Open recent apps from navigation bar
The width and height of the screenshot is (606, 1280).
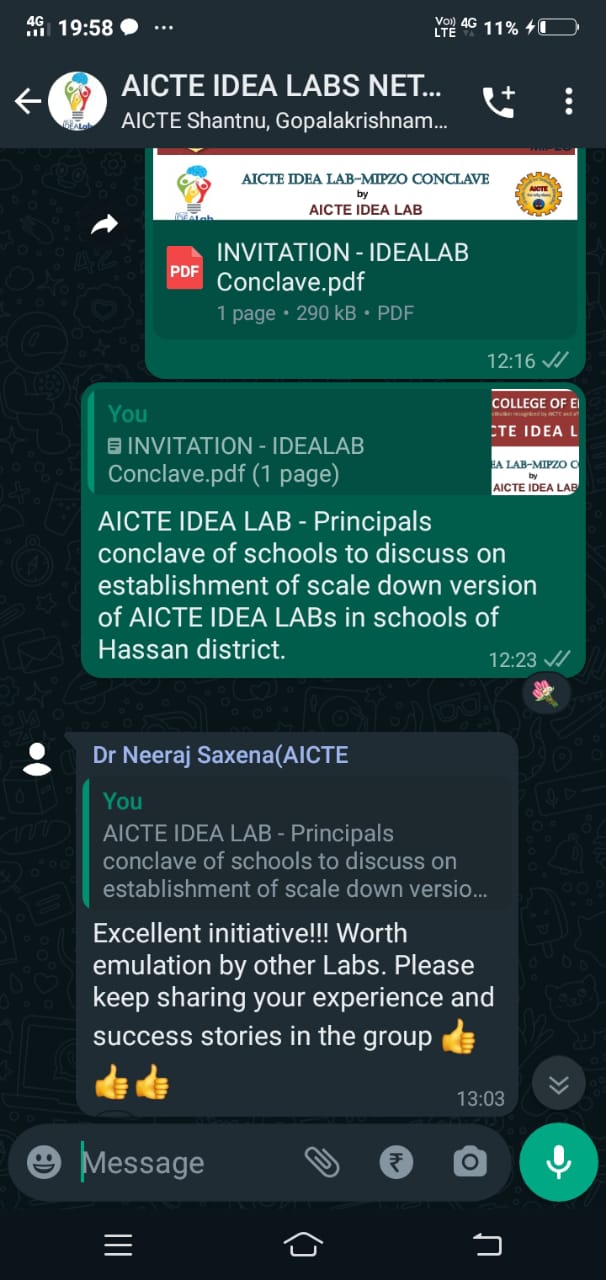tap(119, 1244)
